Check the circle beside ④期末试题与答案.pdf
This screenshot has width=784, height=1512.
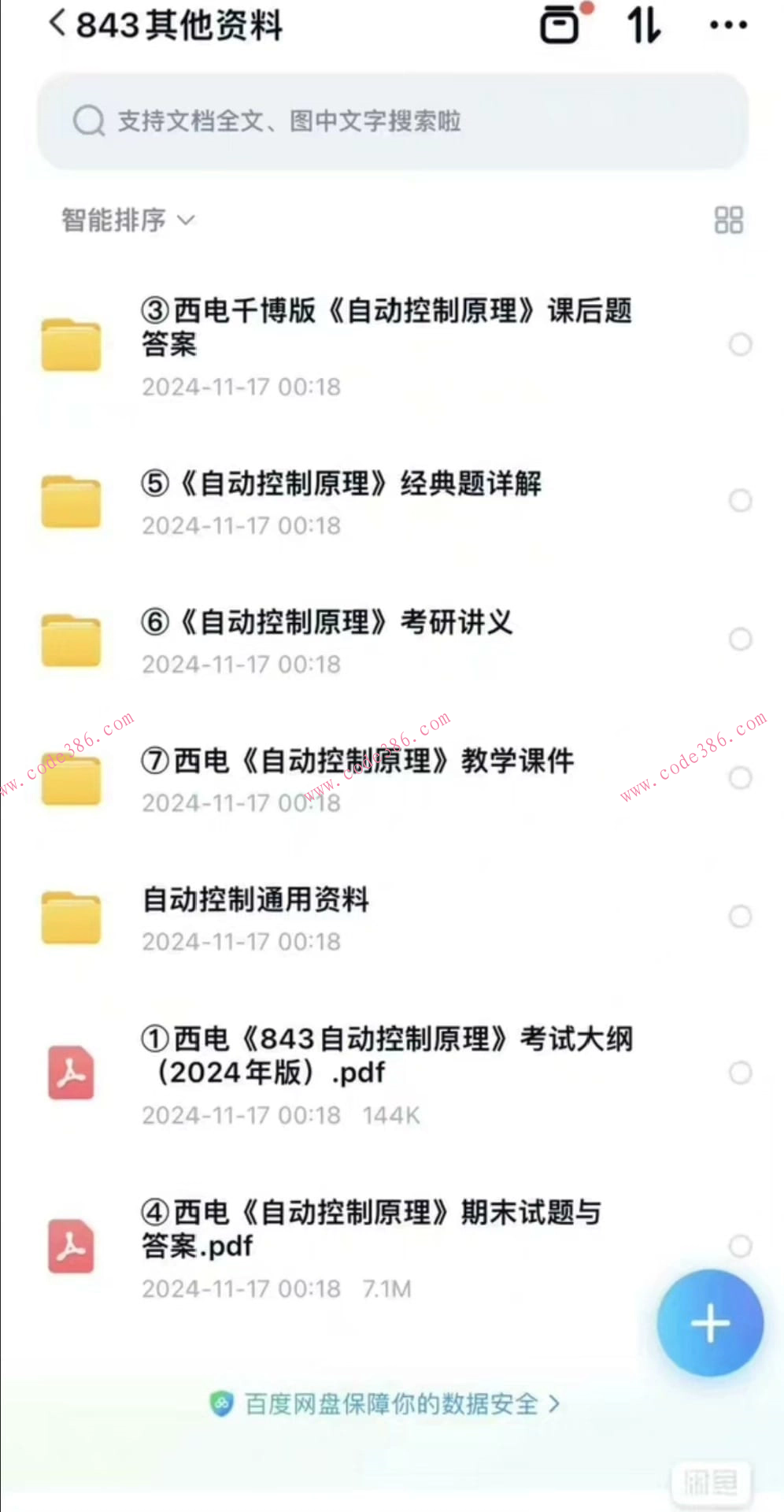741,1247
